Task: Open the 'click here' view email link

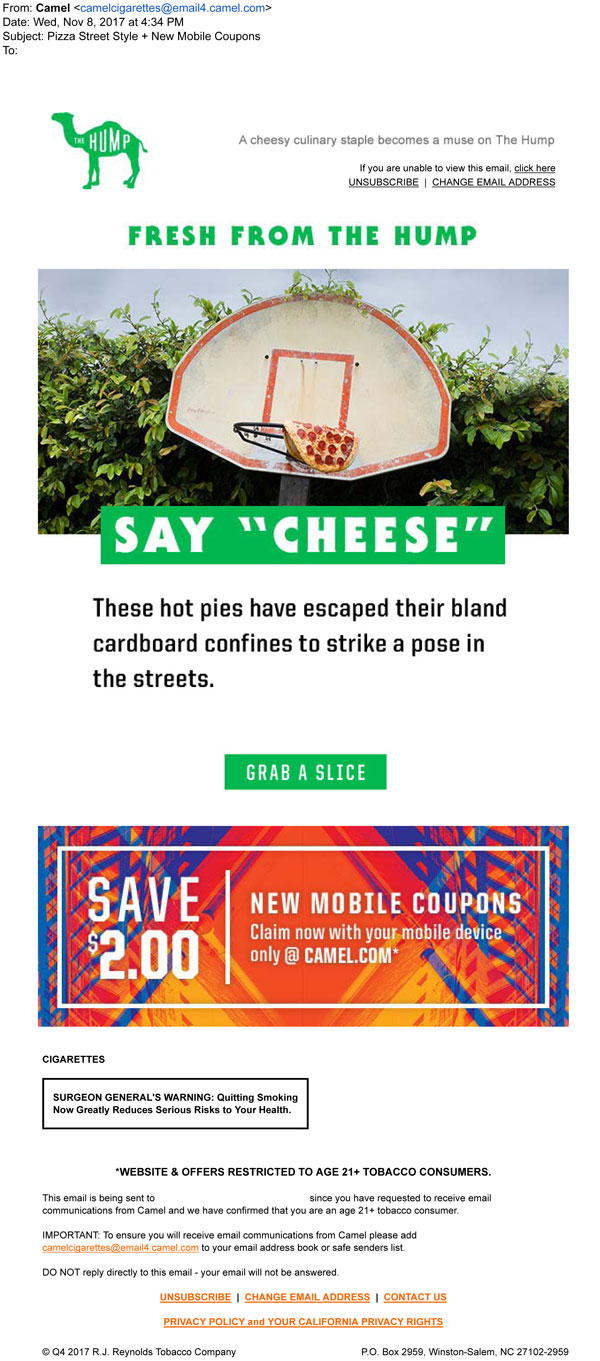Action: (534, 168)
